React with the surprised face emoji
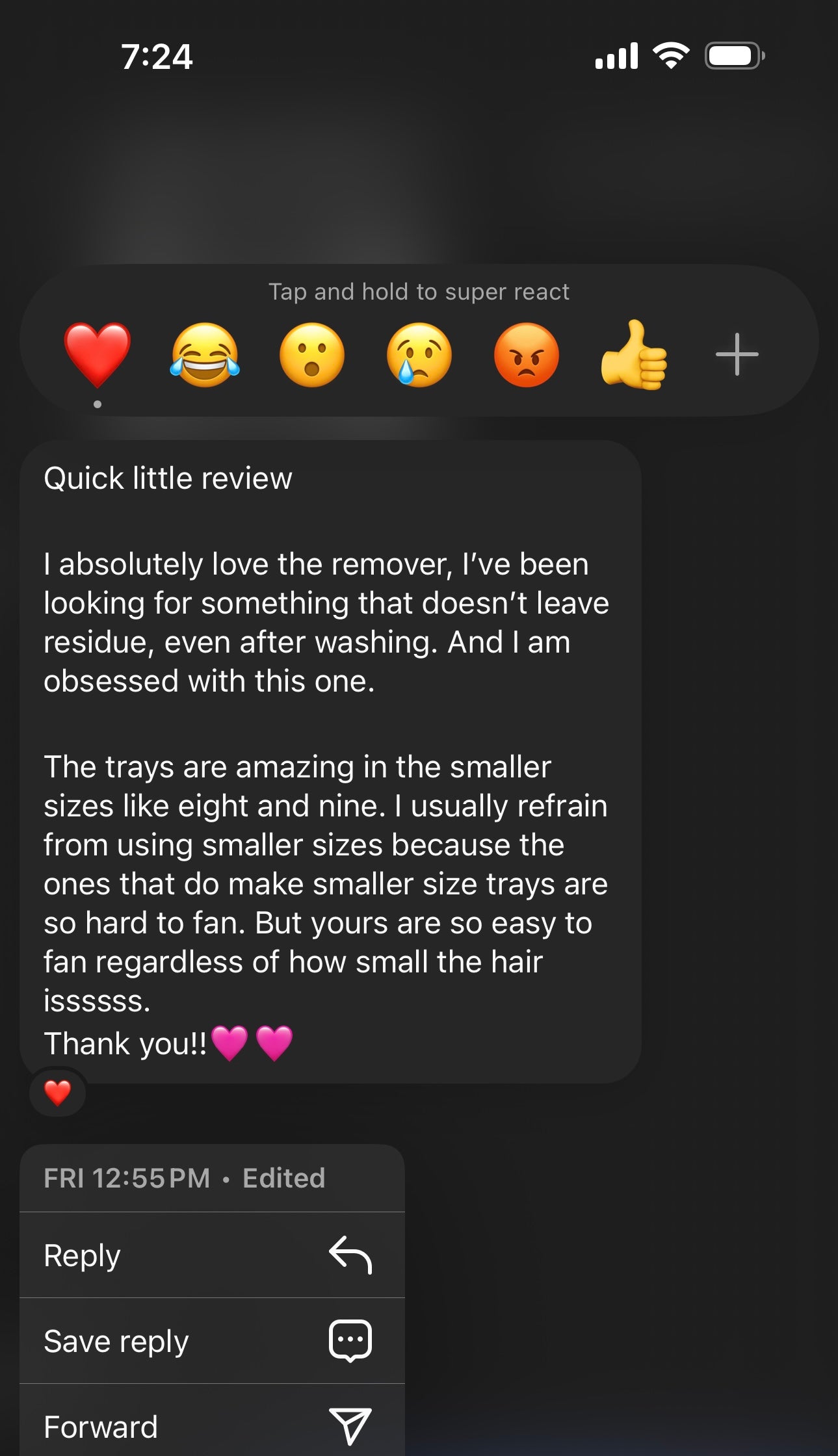The image size is (838, 1456). tap(312, 355)
